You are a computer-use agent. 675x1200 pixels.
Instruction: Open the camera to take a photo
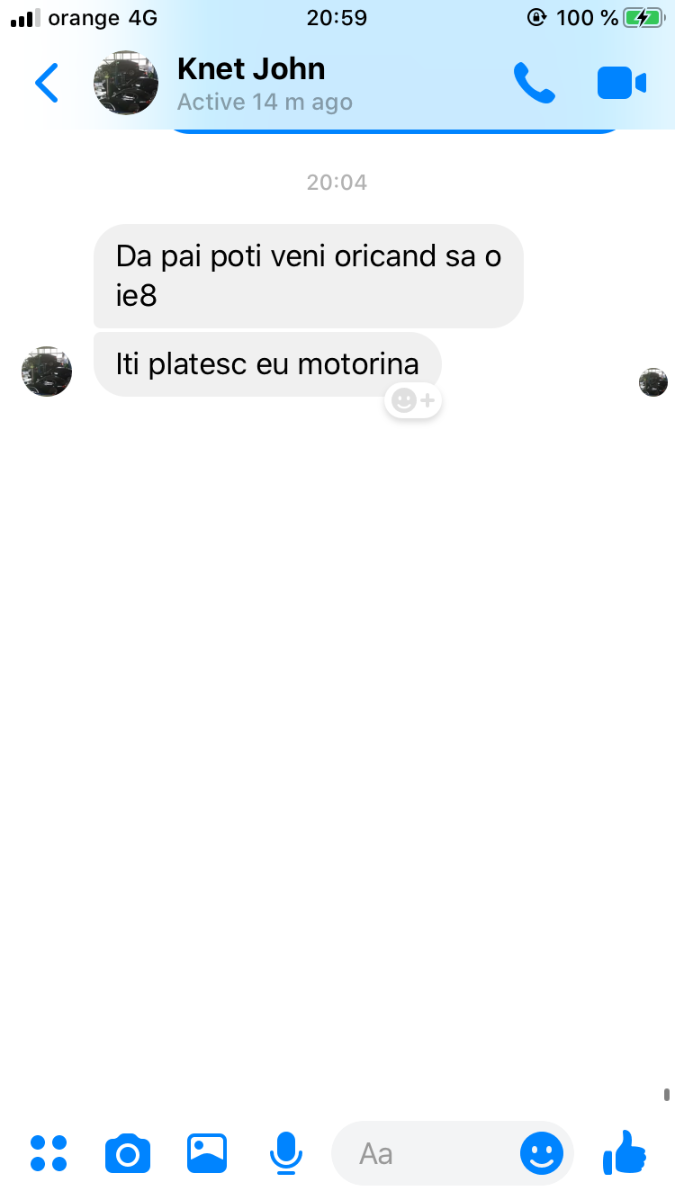coord(128,1154)
